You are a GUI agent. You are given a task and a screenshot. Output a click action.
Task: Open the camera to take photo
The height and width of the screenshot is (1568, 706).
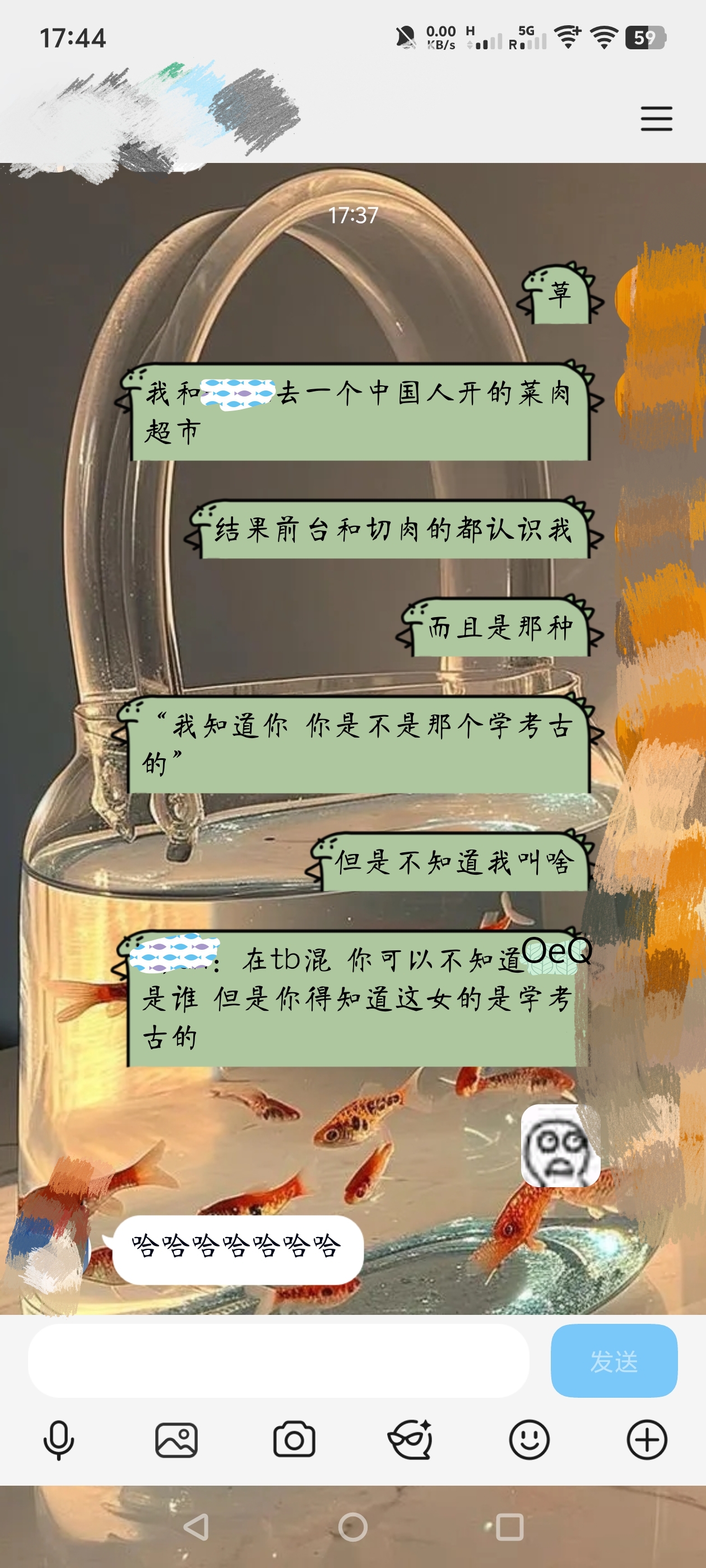(294, 1440)
